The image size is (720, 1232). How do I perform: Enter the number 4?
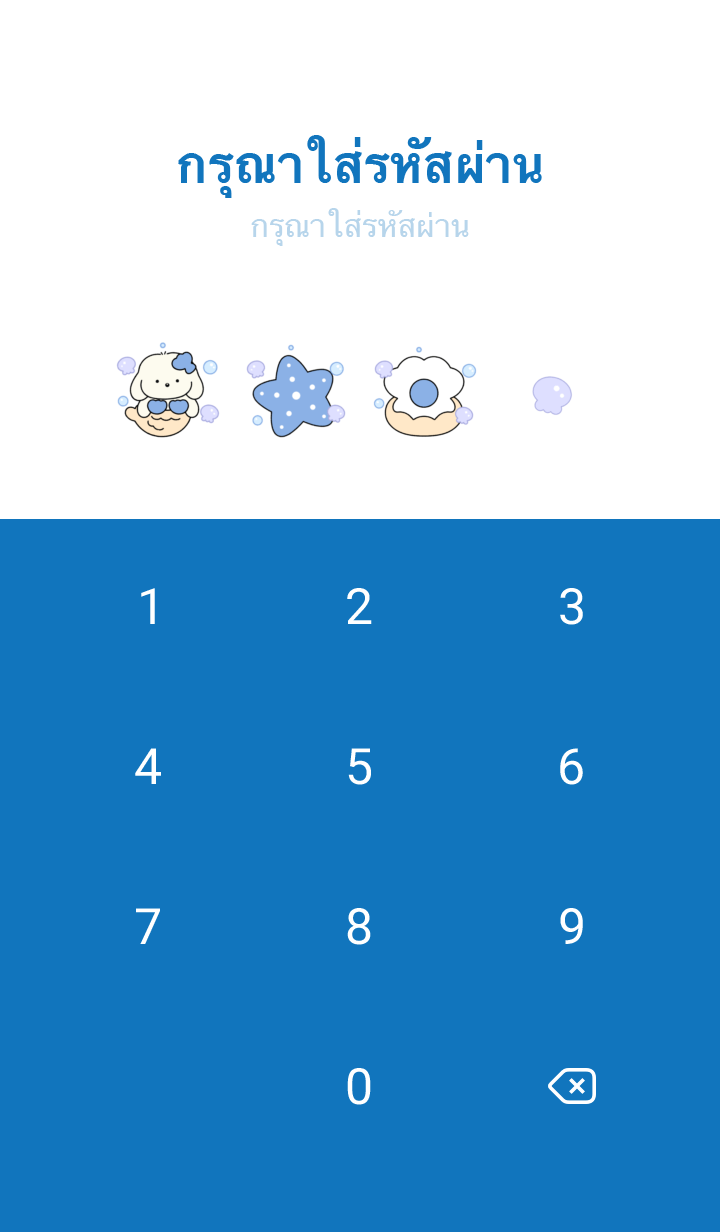148,767
